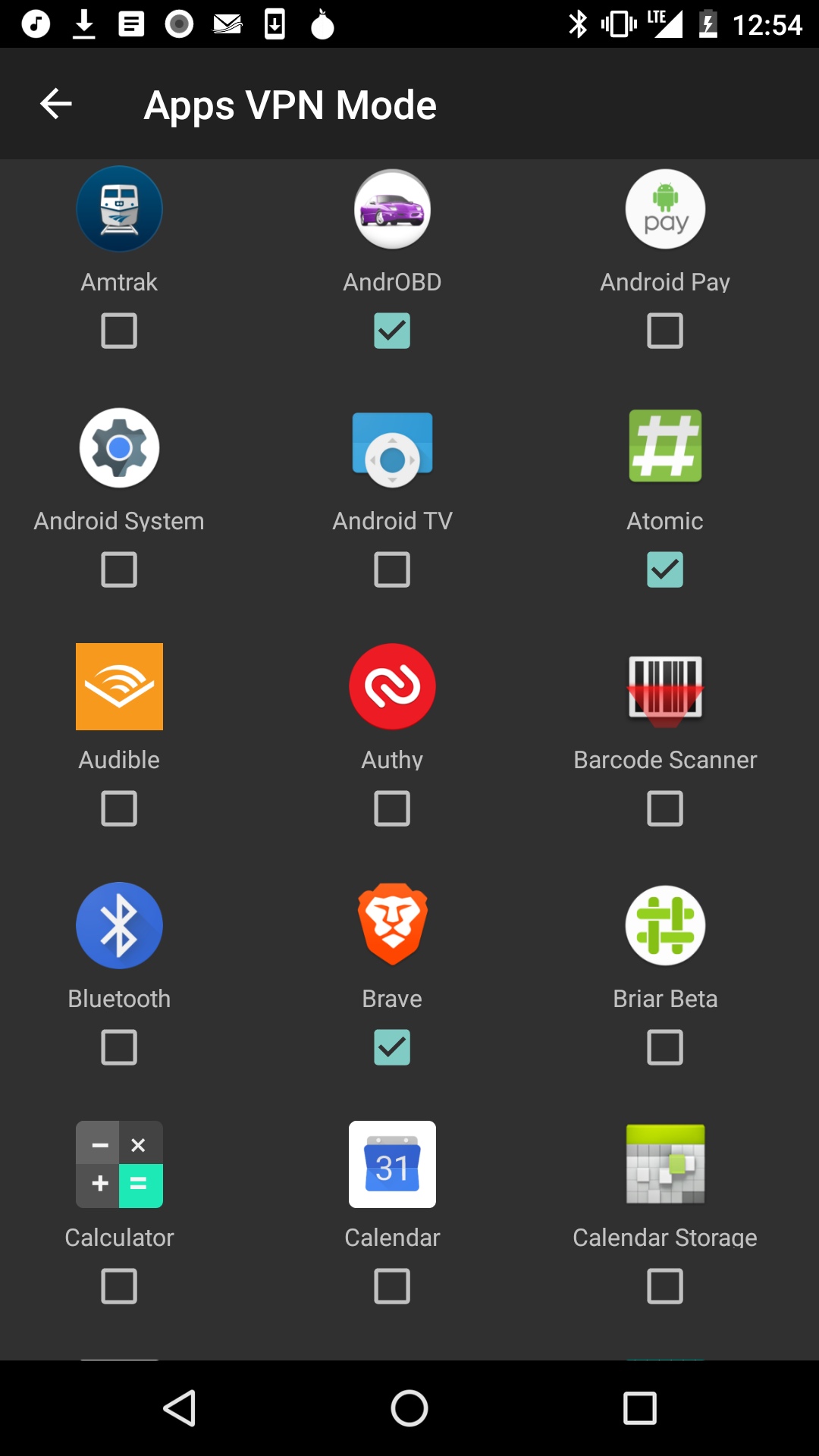
Task: Enable the Authy checkbox
Action: [392, 808]
